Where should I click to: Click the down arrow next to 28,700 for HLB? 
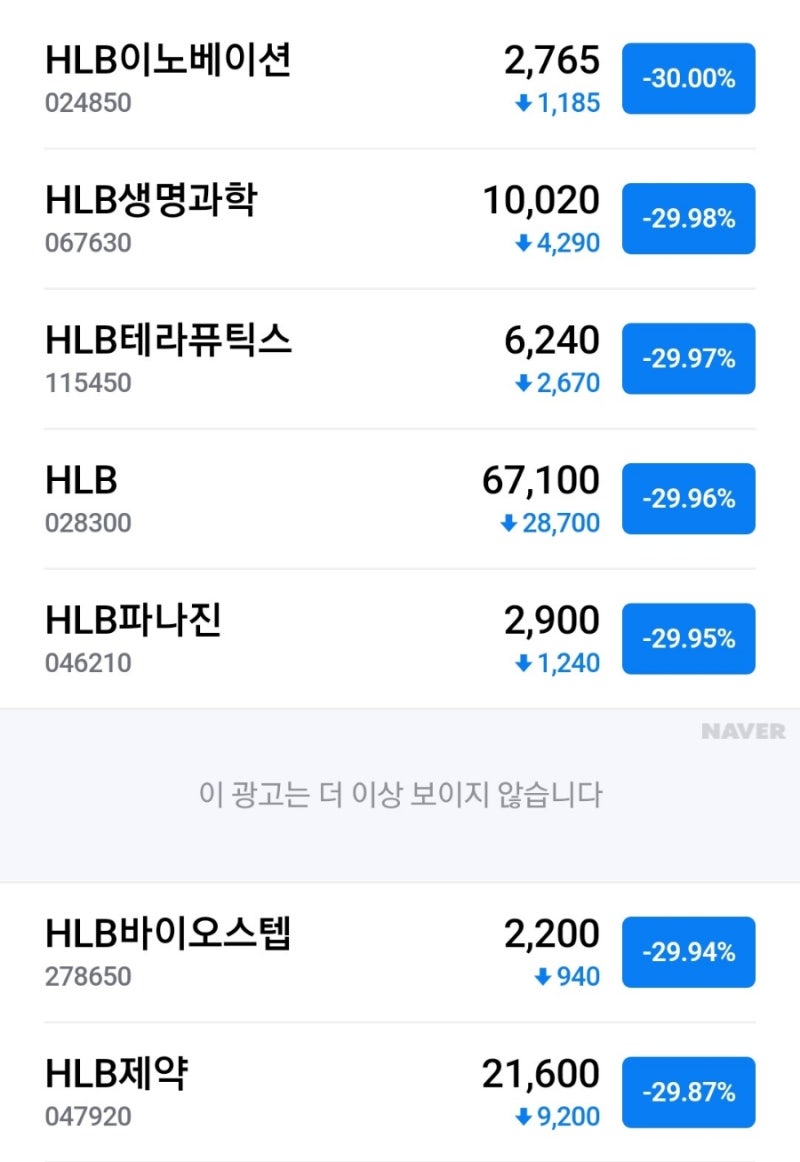pos(507,523)
